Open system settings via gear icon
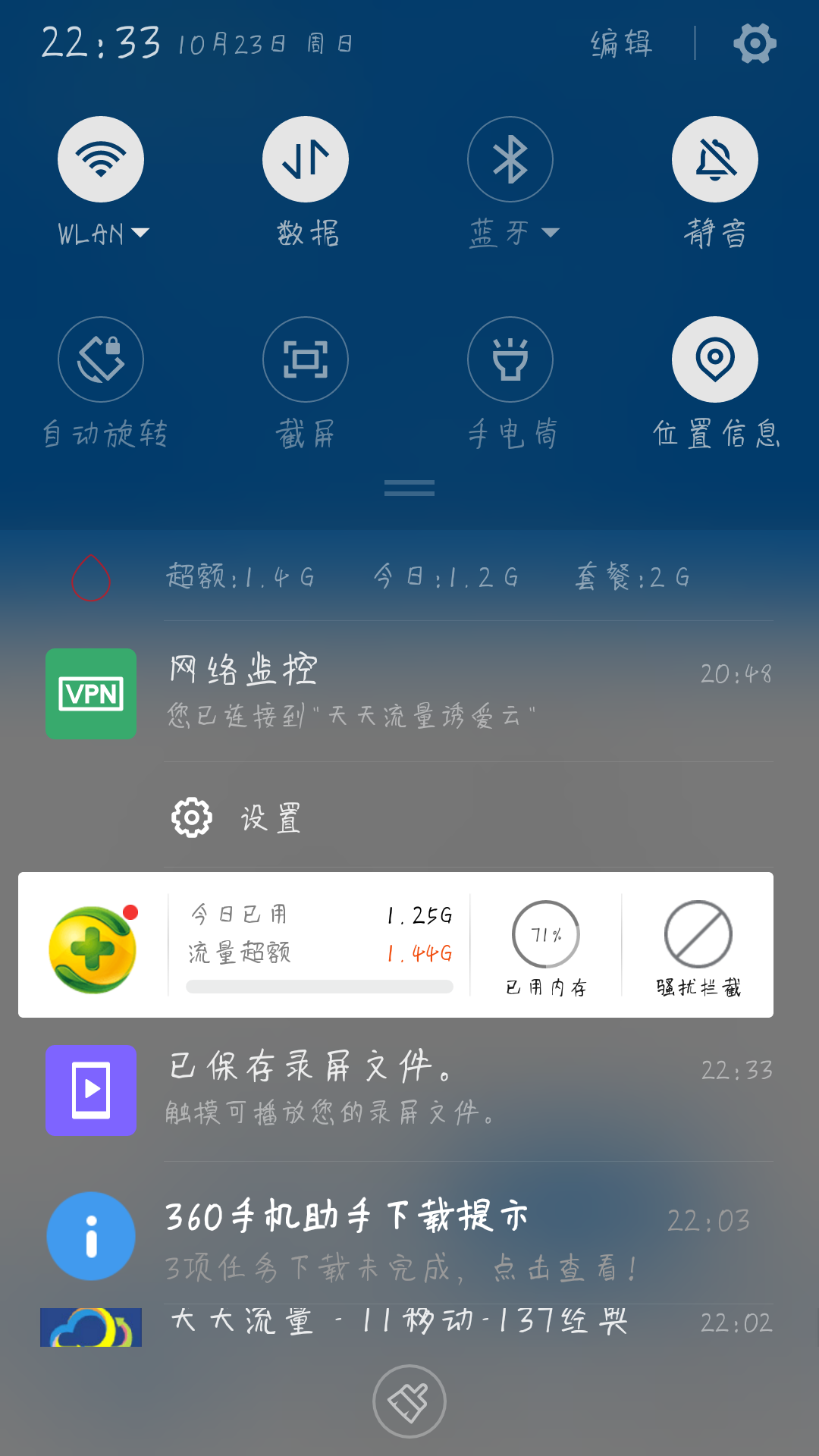This screenshot has width=819, height=1456. 755,43
